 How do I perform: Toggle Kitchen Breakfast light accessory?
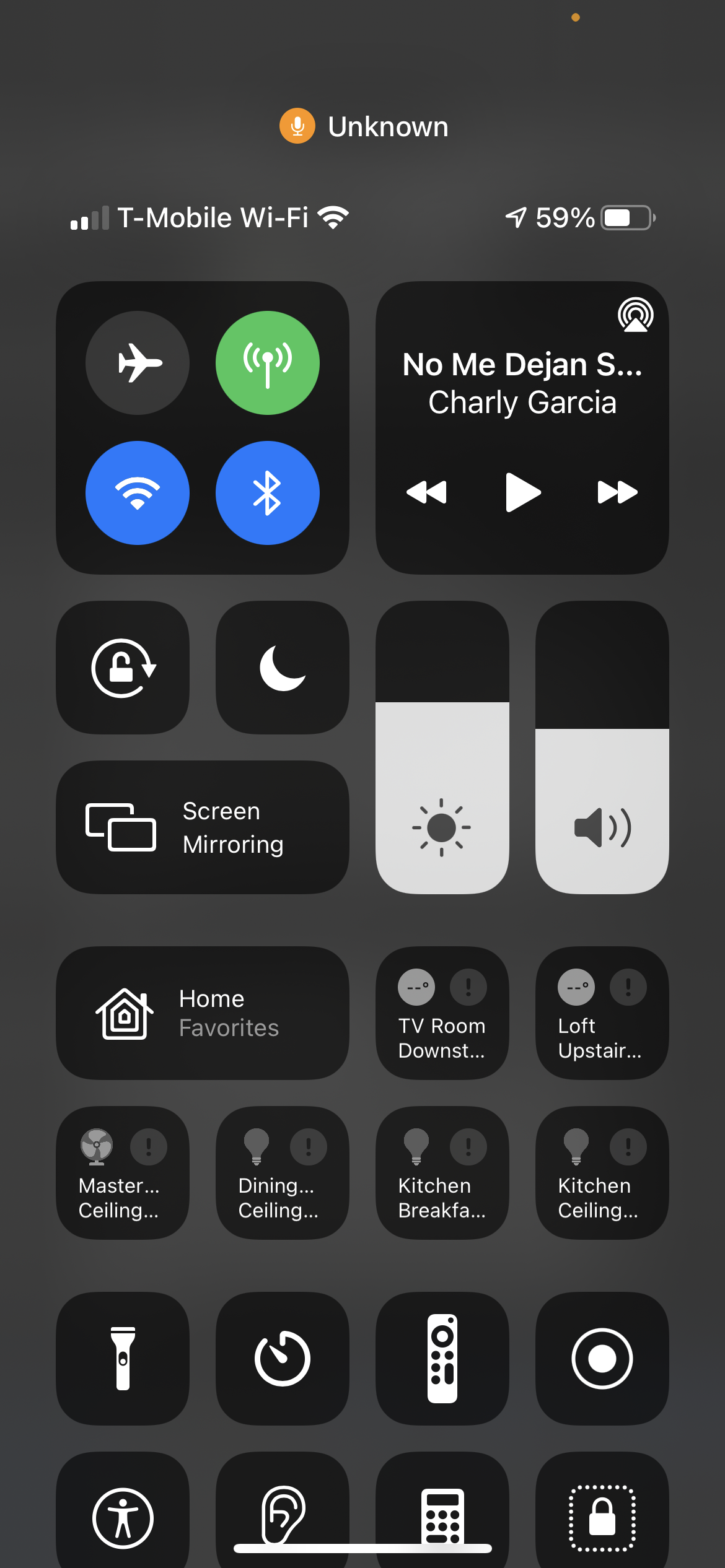click(442, 1173)
